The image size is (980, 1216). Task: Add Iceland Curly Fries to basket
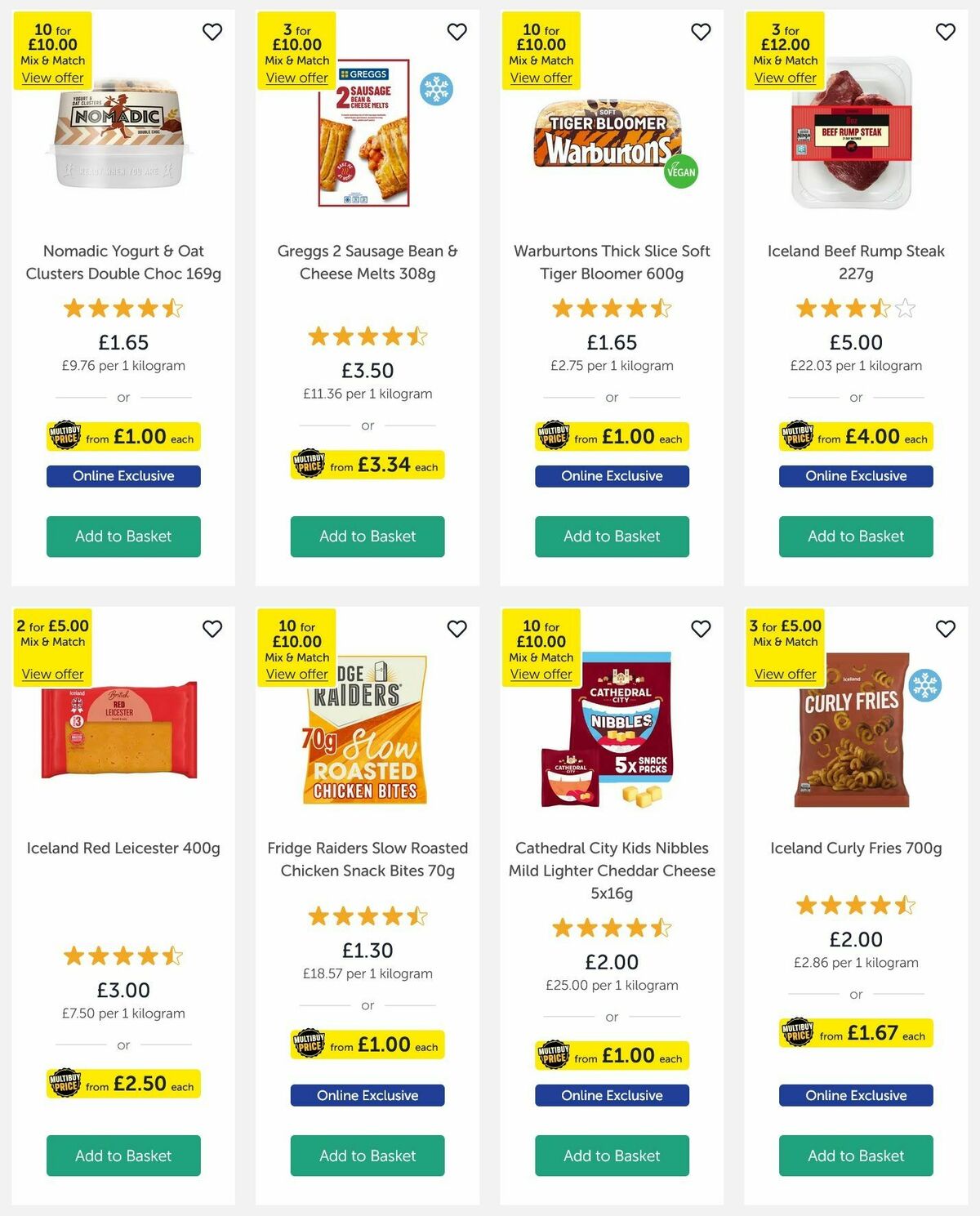pyautogui.click(x=855, y=1156)
